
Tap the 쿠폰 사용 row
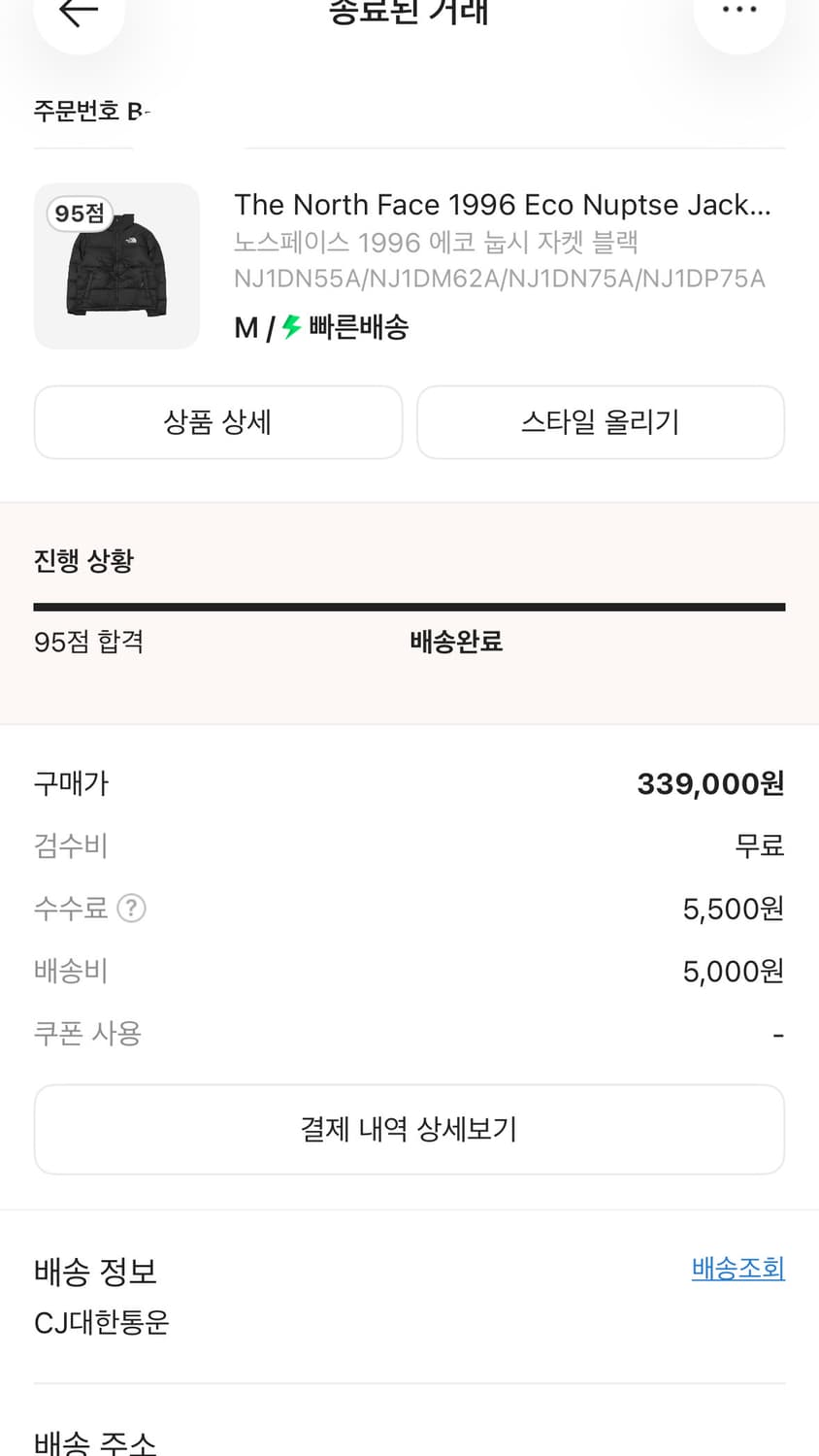click(87, 1033)
